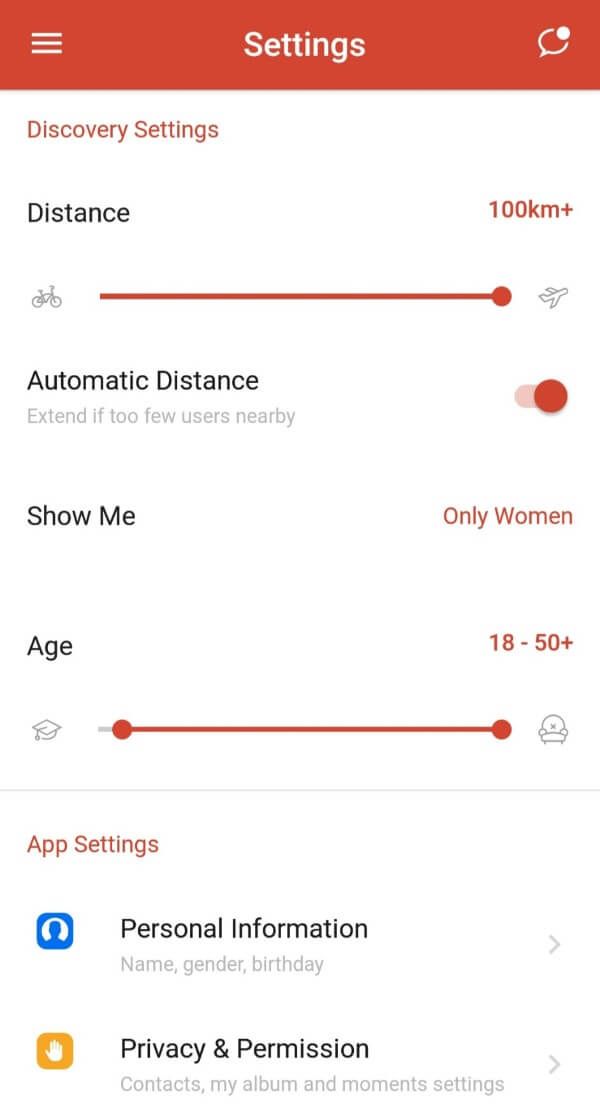
Task: Change Show Me from Only Women
Action: tap(507, 516)
